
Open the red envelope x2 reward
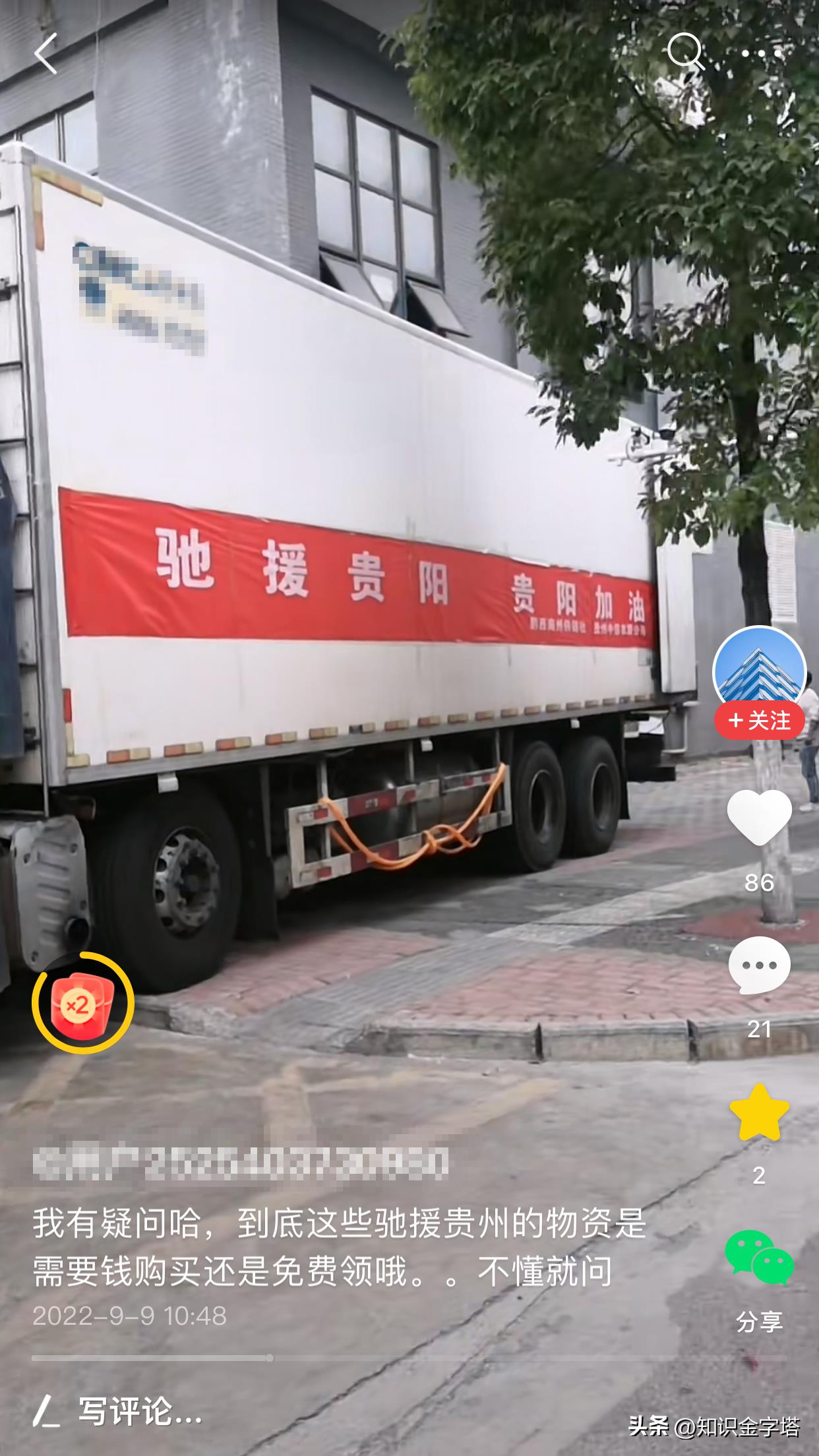pos(82,1003)
